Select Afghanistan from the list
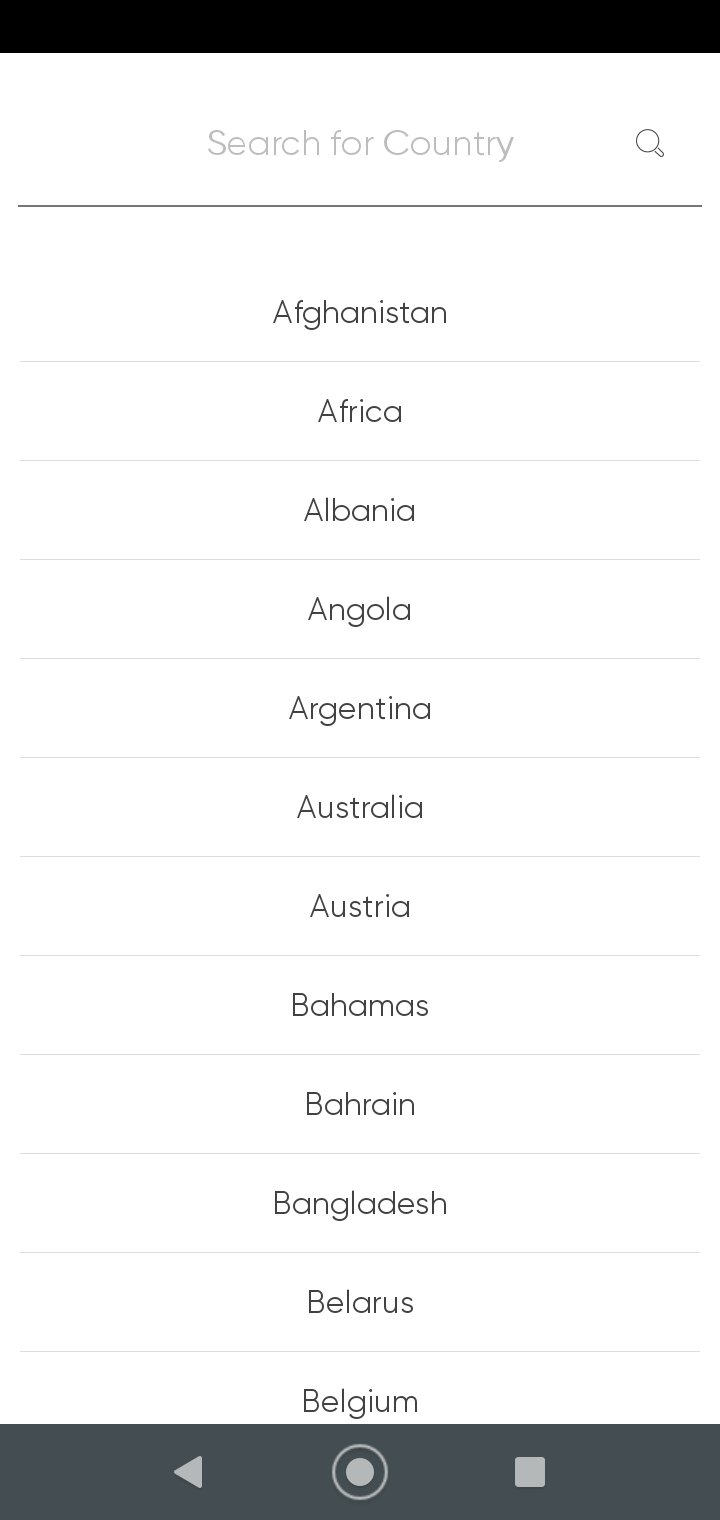The width and height of the screenshot is (720, 1520). coord(360,313)
